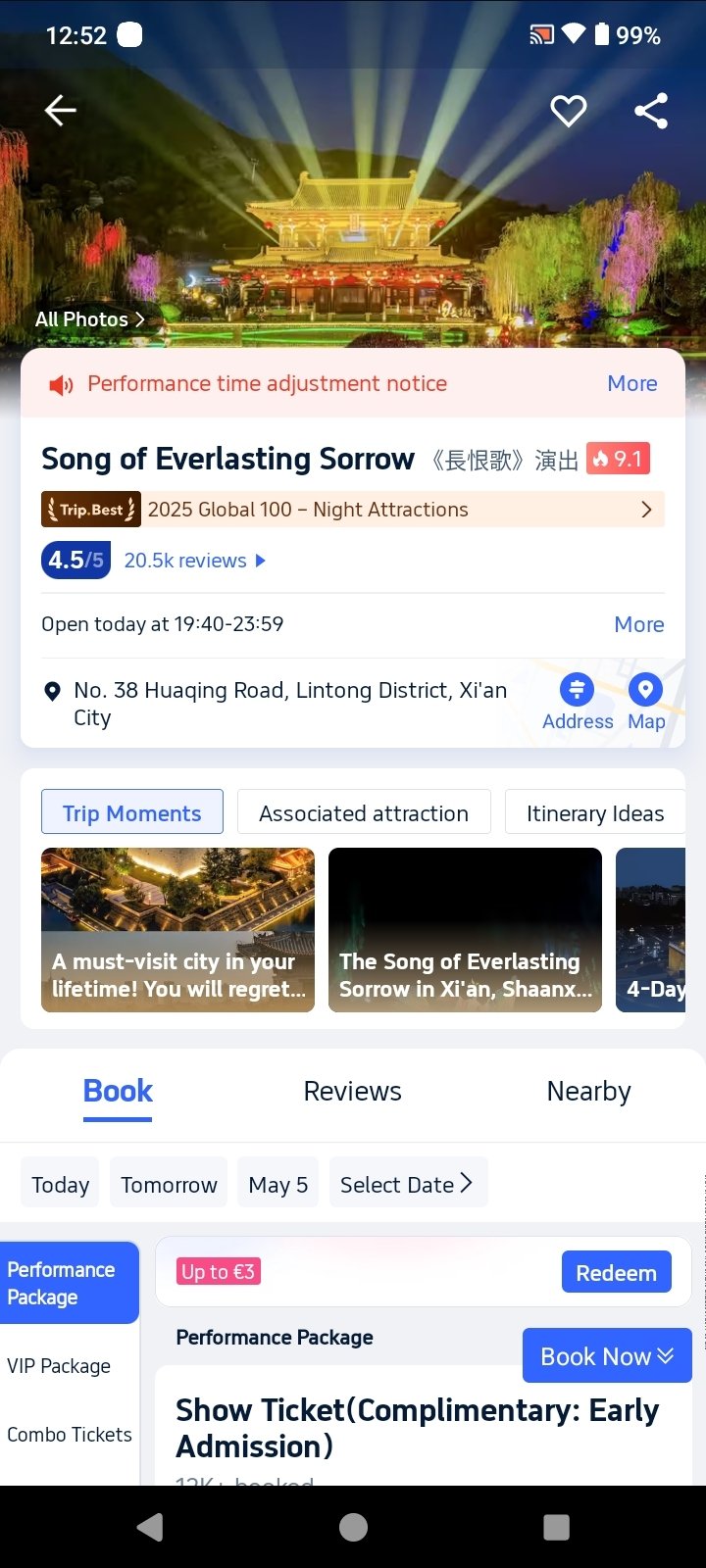Image resolution: width=706 pixels, height=1568 pixels.
Task: Open the 20.5k reviews link
Action: pos(194,561)
